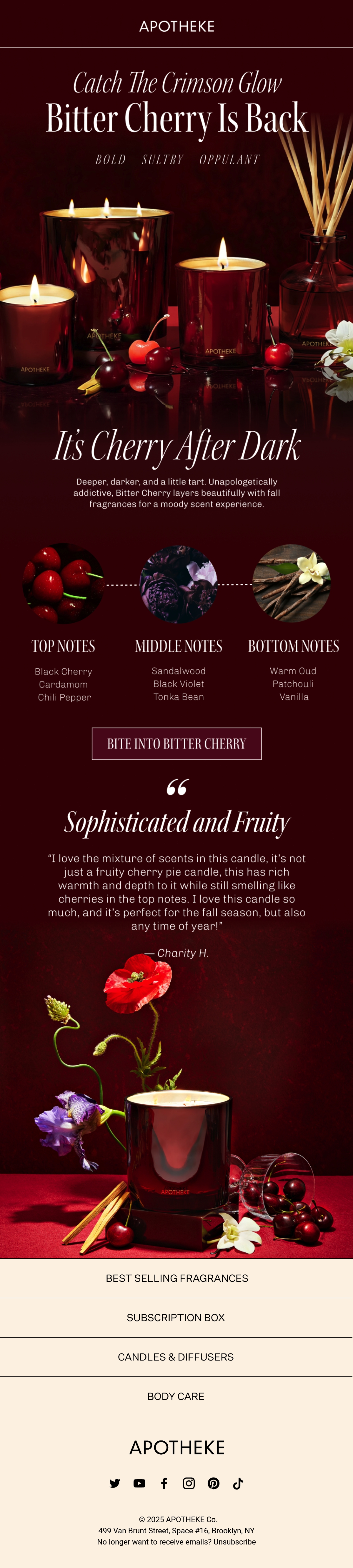Open the Facebook icon
This screenshot has height=1568, width=353.
click(x=164, y=1483)
